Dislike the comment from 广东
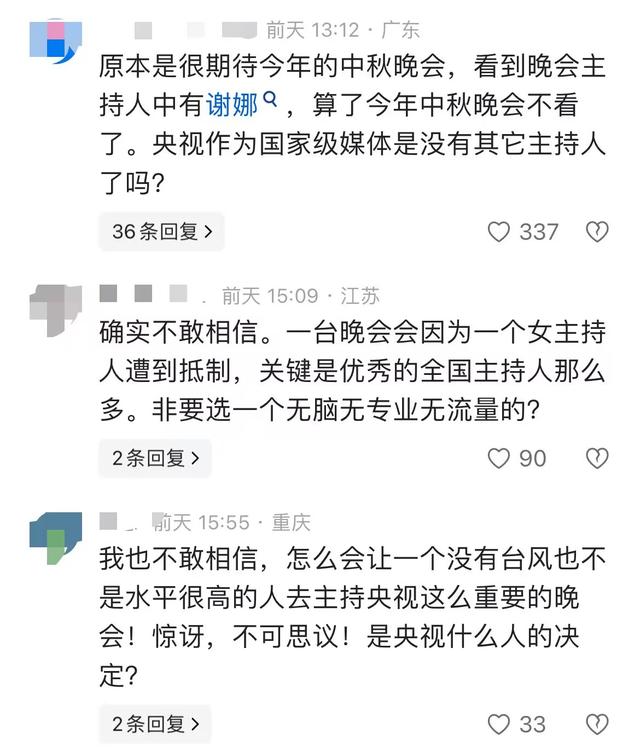The height and width of the screenshot is (752, 640). [x=597, y=232]
